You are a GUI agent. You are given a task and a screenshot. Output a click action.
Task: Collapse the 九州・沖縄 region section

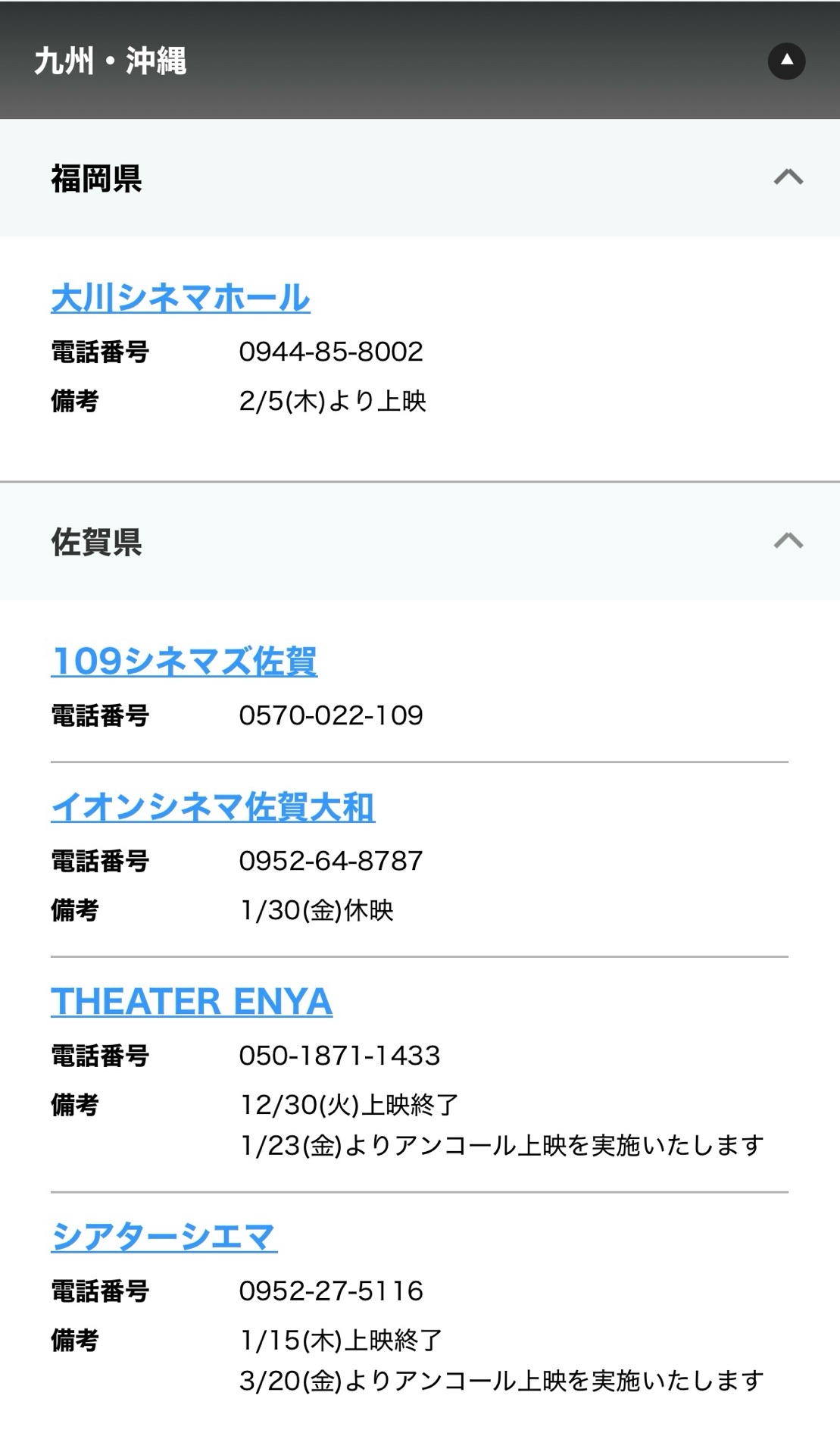pyautogui.click(x=786, y=61)
